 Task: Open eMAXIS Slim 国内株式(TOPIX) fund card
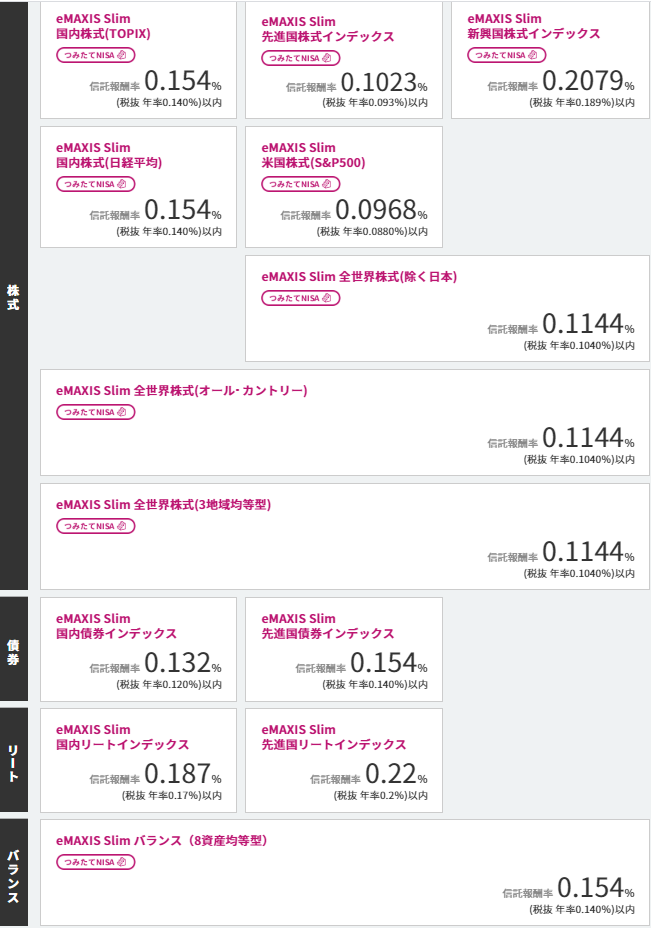click(x=138, y=60)
